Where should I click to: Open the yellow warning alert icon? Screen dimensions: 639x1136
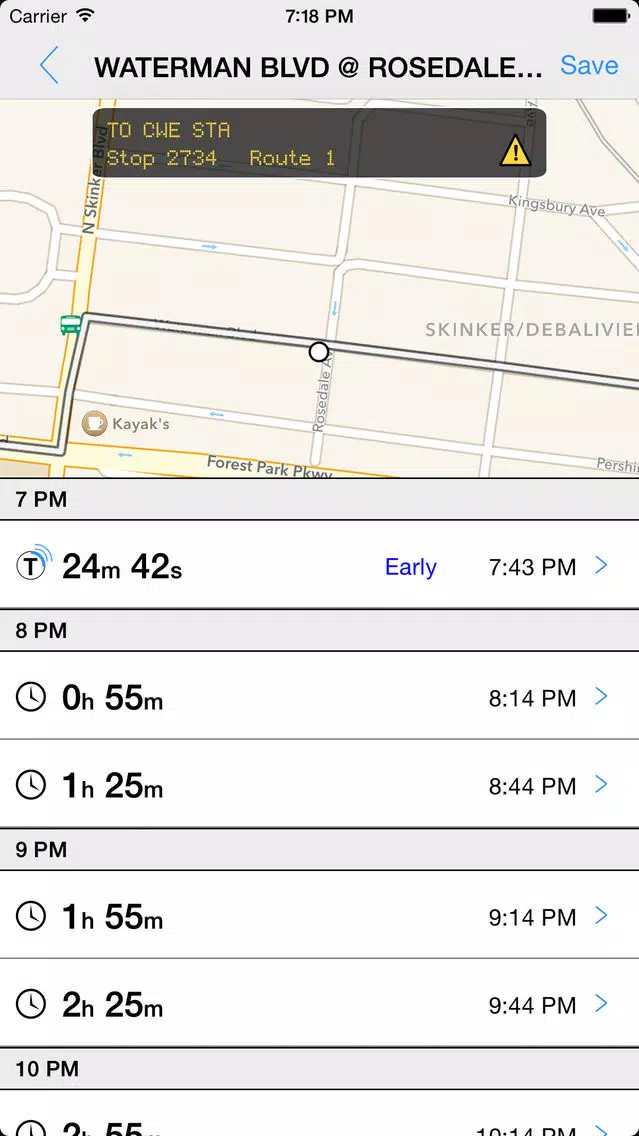[x=515, y=150]
